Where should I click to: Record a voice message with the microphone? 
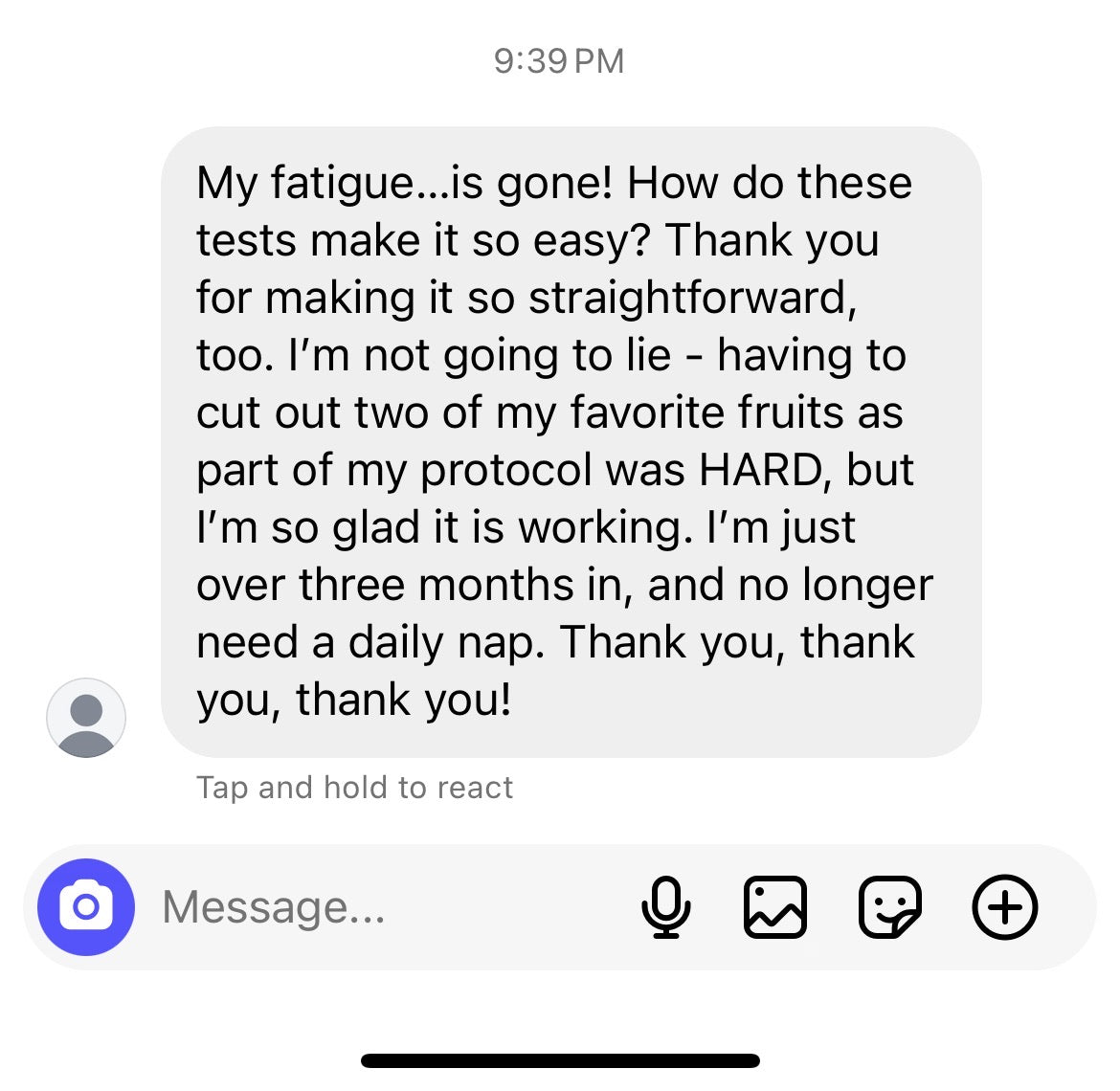(x=665, y=906)
